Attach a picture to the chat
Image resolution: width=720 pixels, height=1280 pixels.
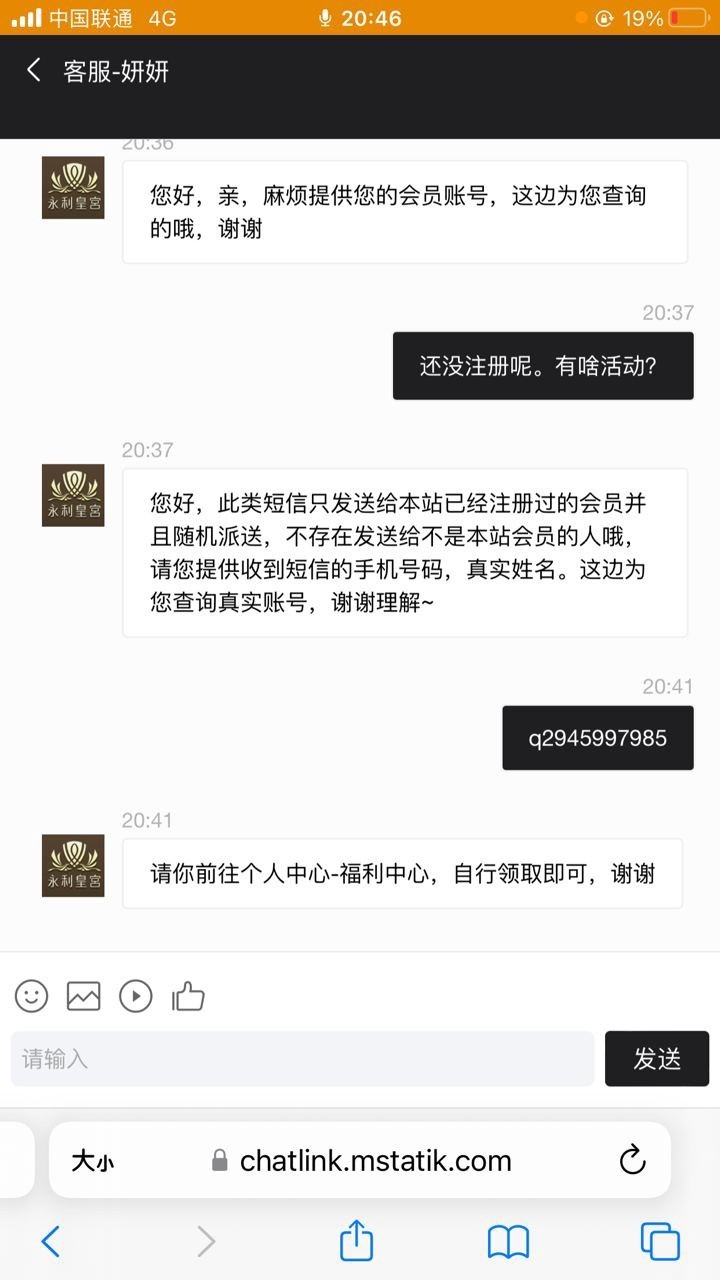[x=84, y=995]
